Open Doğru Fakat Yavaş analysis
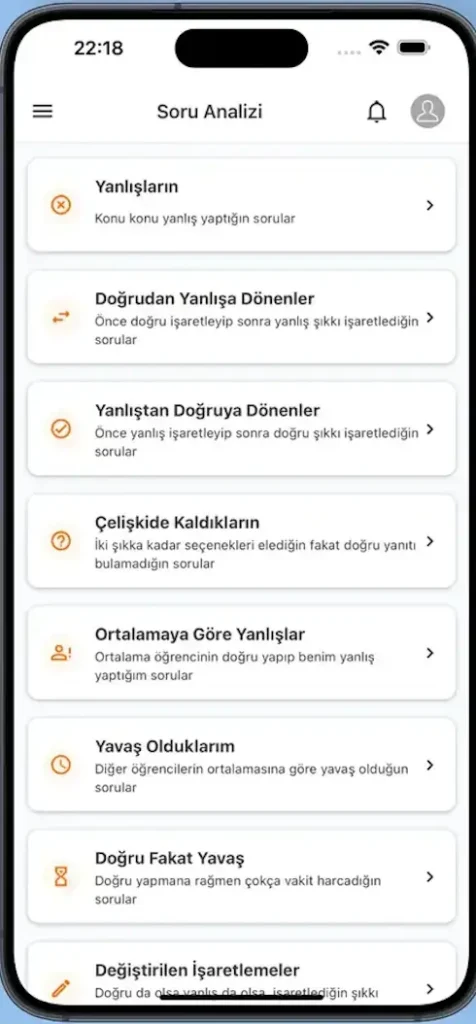Image resolution: width=476 pixels, height=1024 pixels. click(242, 877)
